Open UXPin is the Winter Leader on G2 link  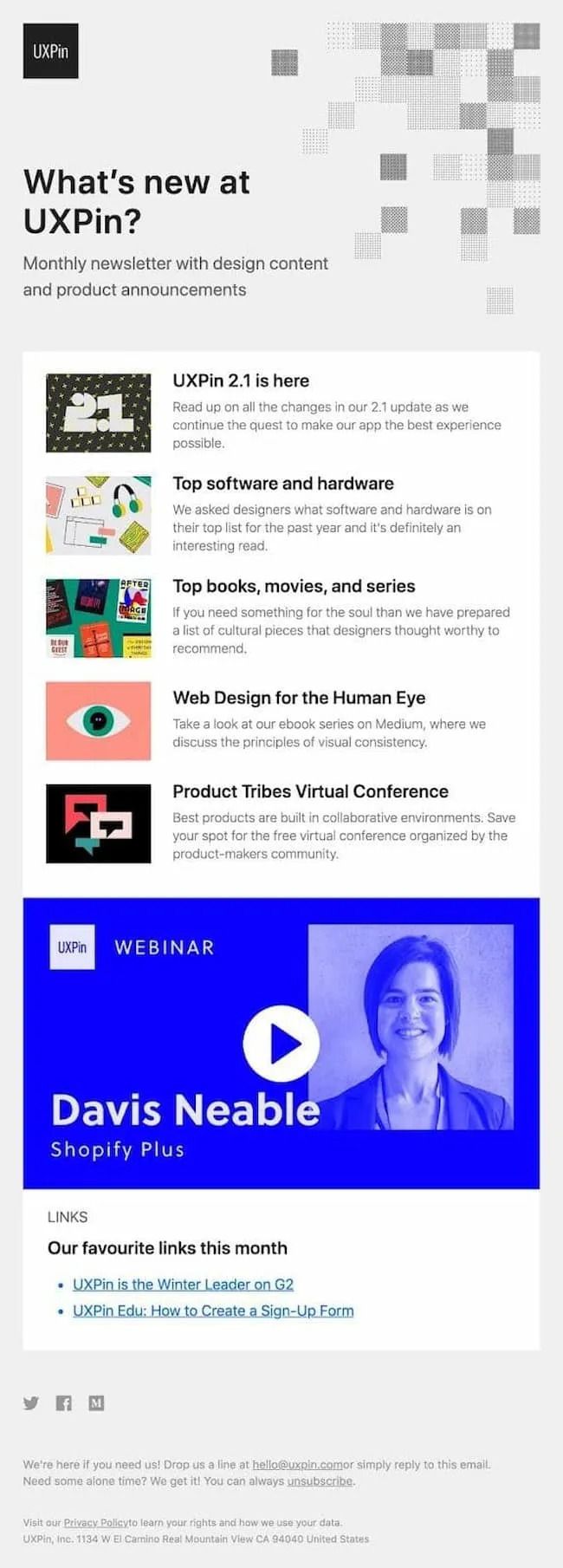coord(183,1285)
